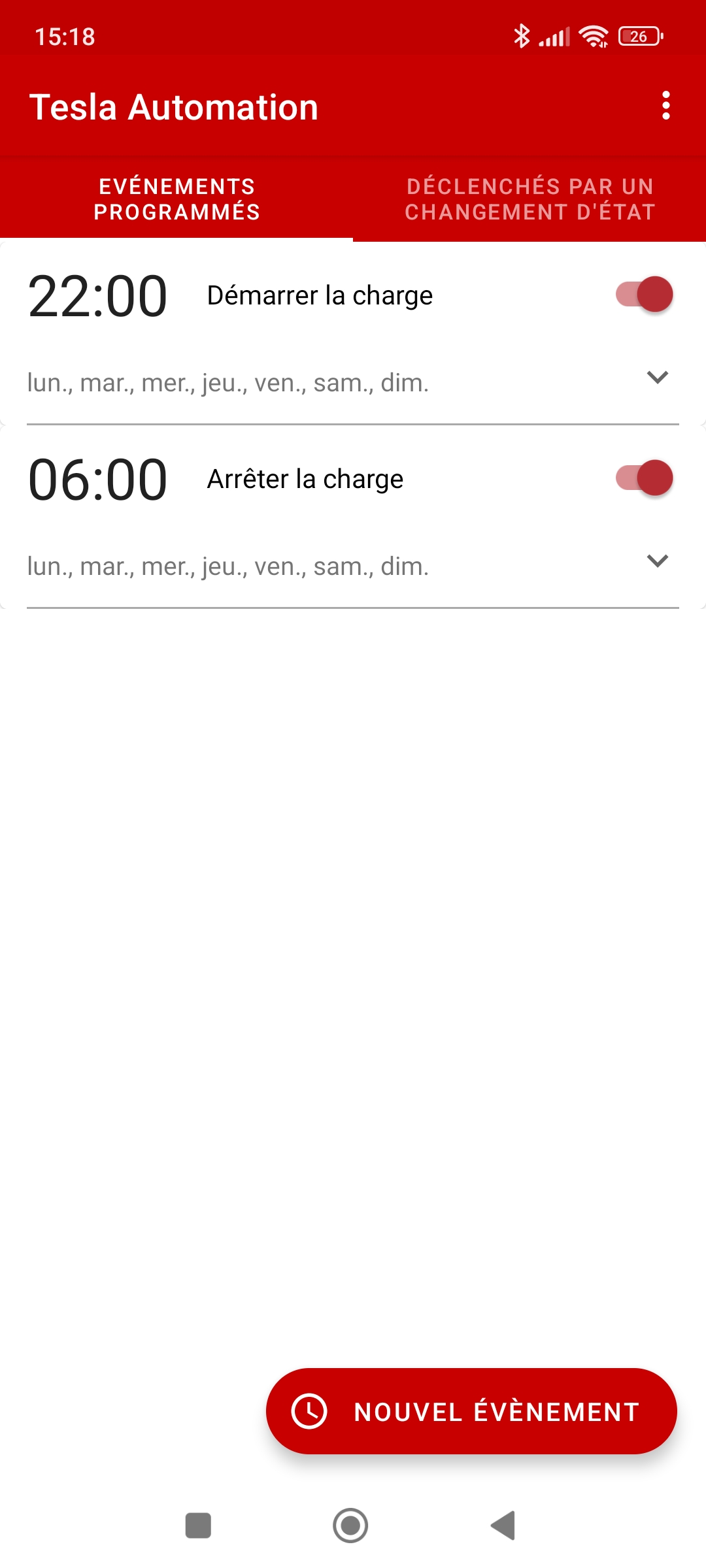Go to the system home screen

pyautogui.click(x=350, y=1526)
